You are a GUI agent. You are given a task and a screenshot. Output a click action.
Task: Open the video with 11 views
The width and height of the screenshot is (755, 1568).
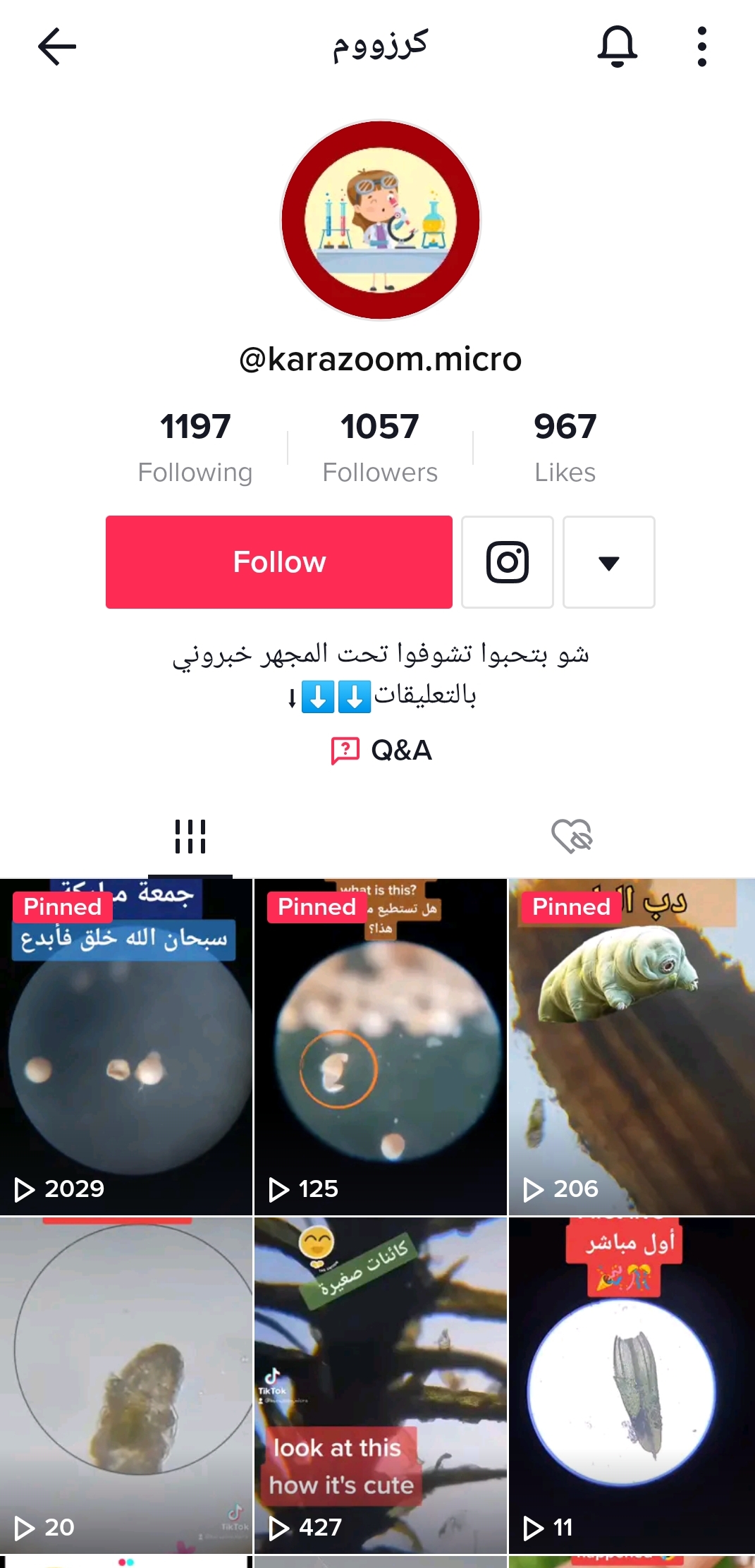point(632,1385)
